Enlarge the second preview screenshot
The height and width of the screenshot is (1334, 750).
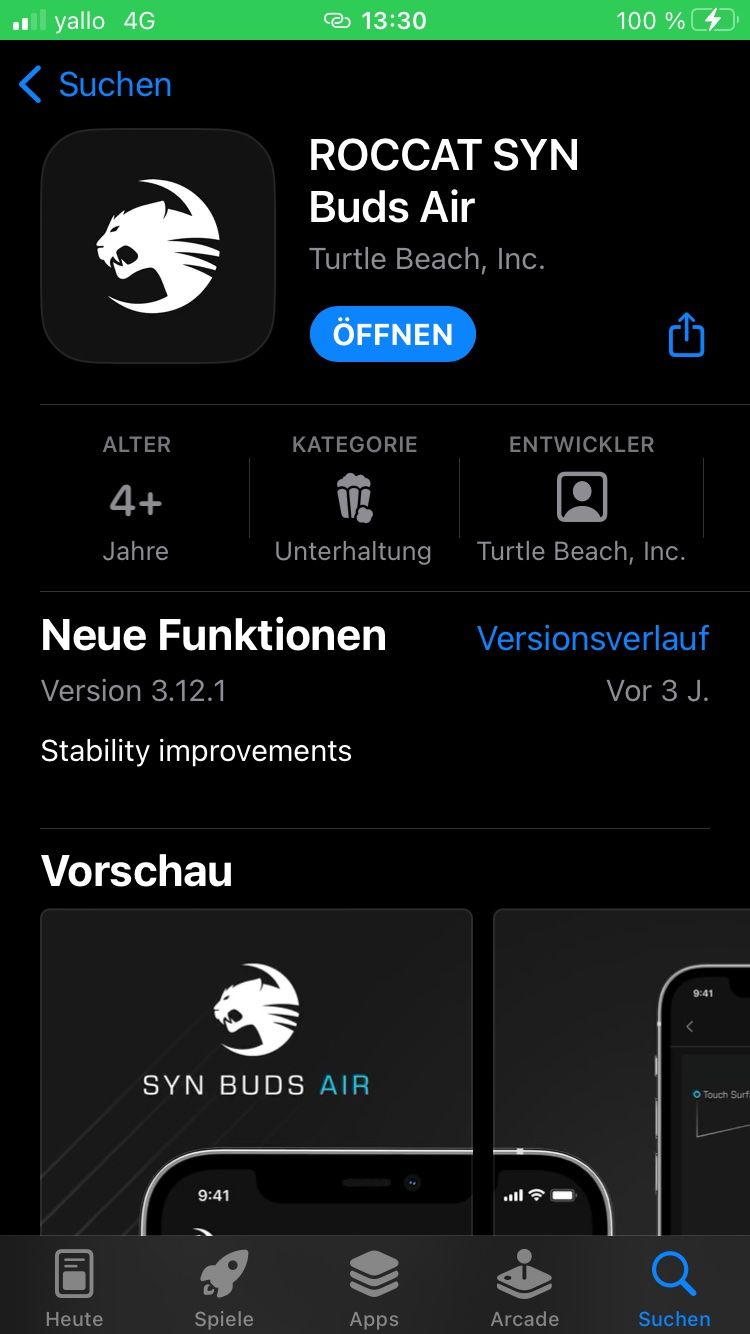(x=622, y=1070)
